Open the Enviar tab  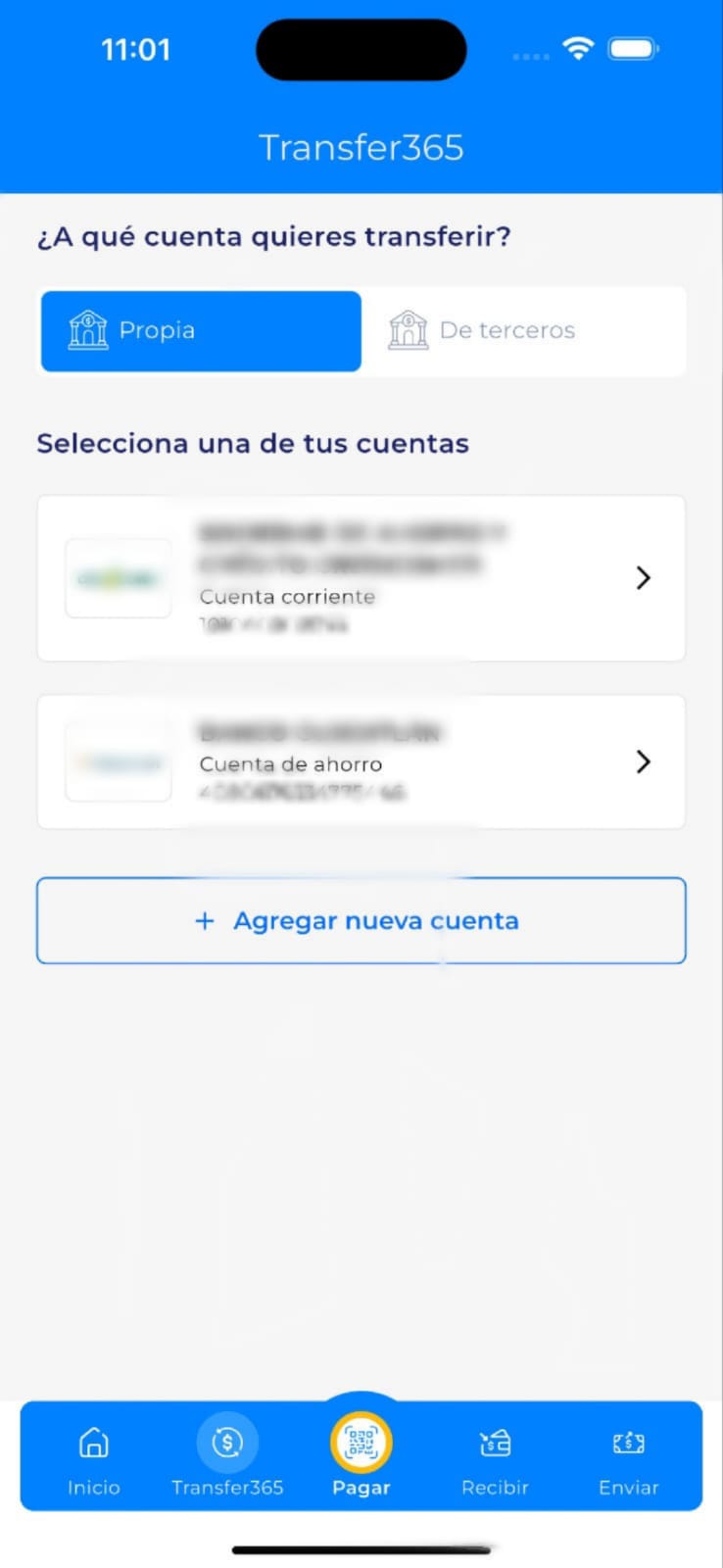coord(628,1460)
